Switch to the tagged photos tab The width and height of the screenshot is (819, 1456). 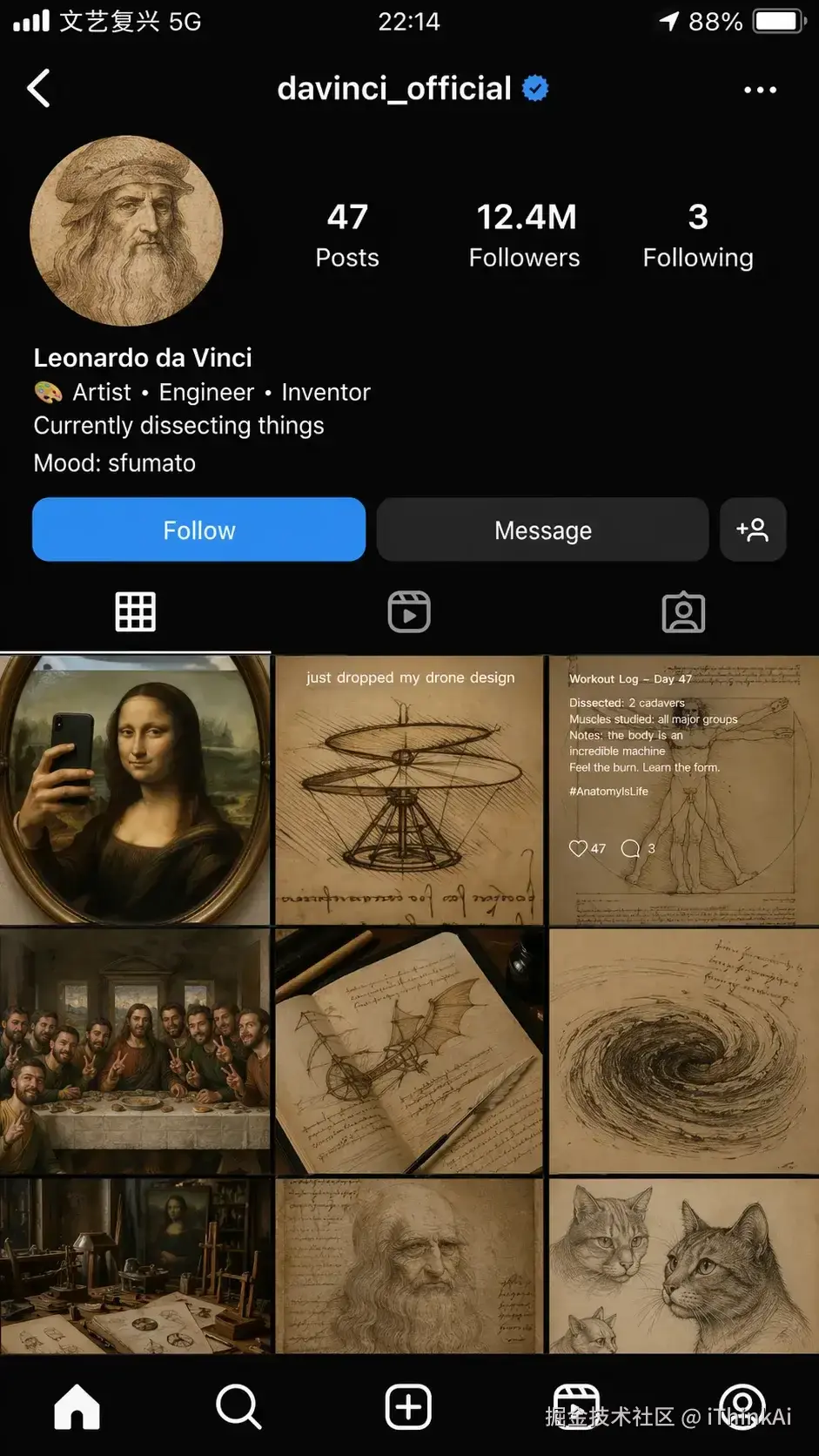(683, 612)
